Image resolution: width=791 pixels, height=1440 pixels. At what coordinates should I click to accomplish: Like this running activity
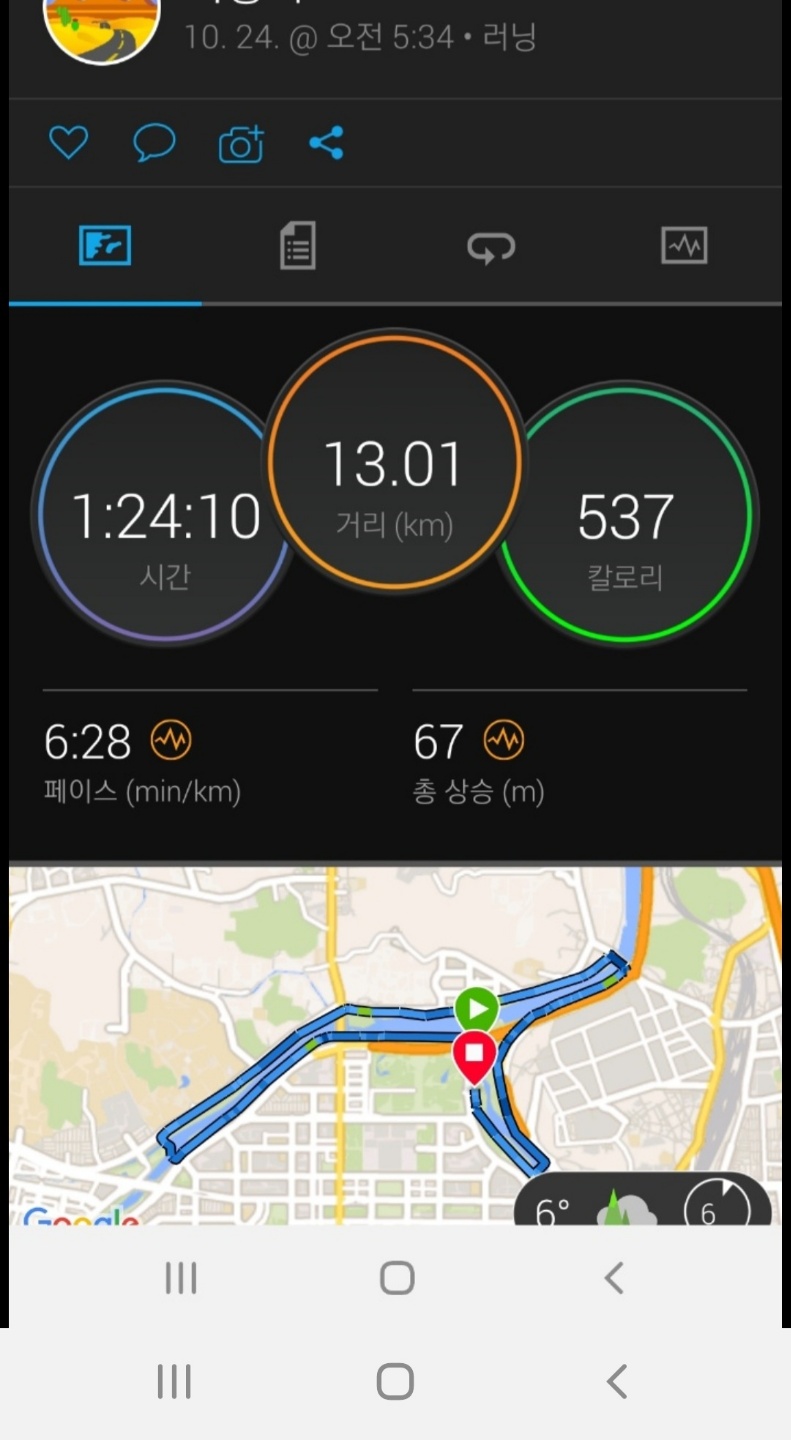[69, 143]
